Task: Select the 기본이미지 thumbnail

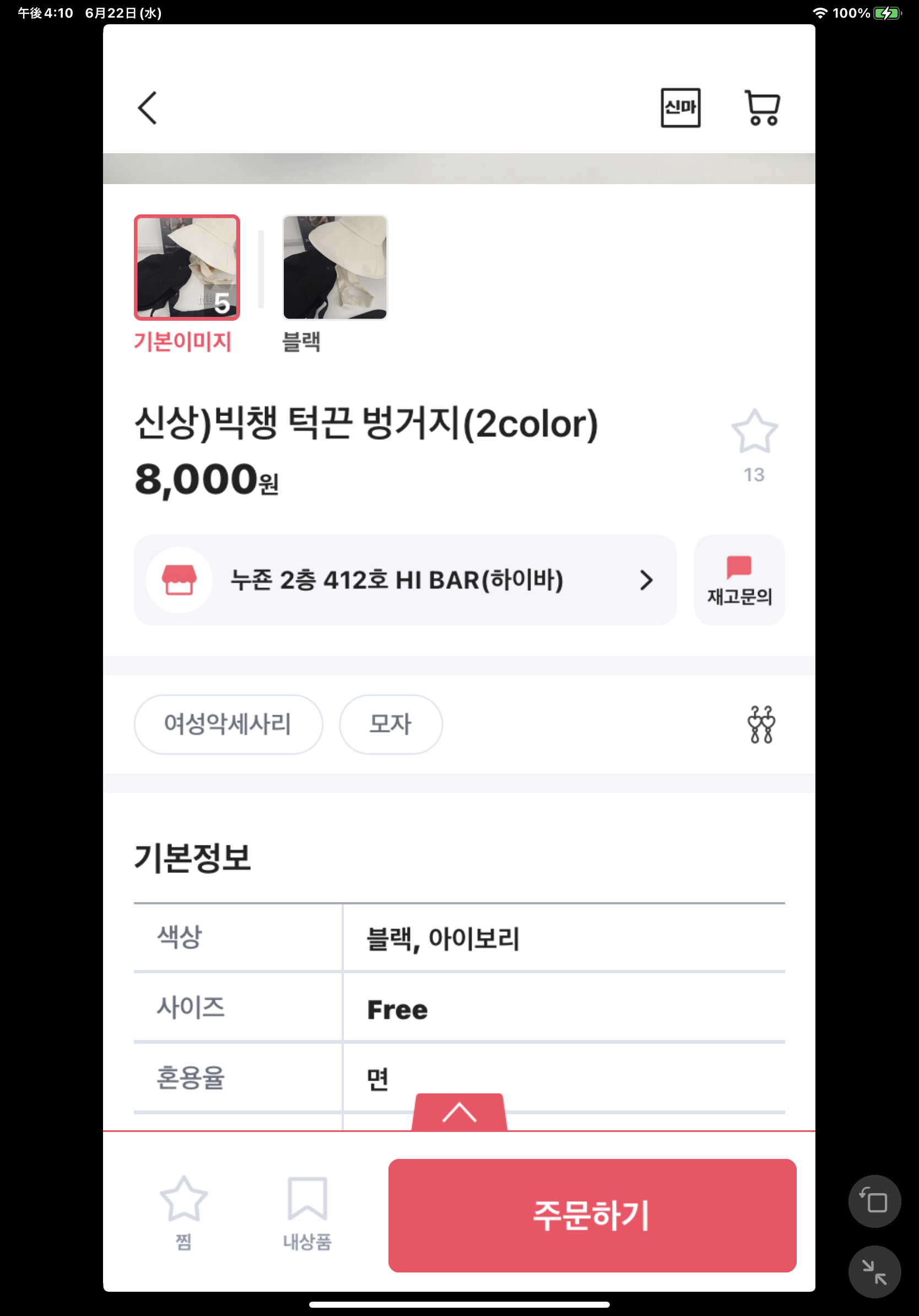Action: tap(187, 268)
